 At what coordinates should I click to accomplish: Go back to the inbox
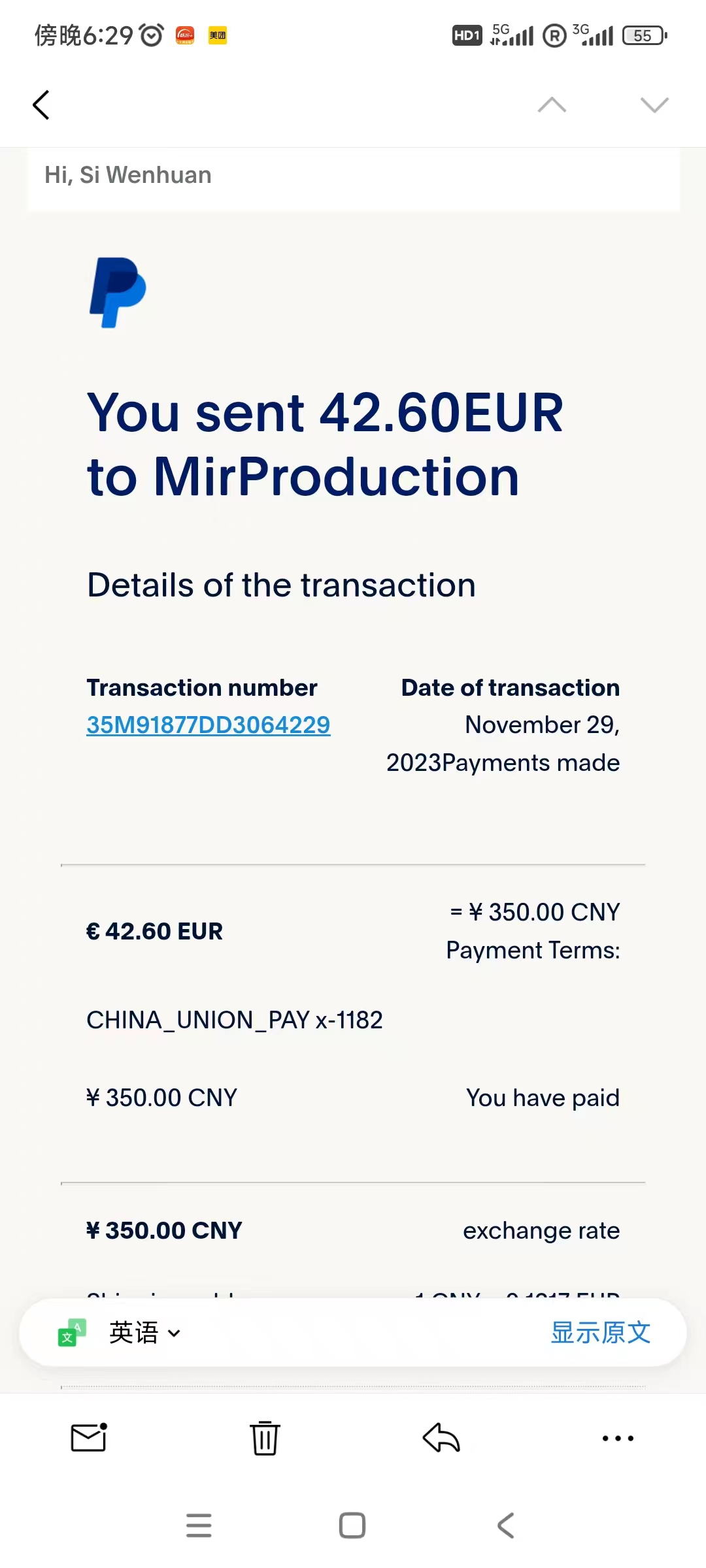[x=41, y=105]
